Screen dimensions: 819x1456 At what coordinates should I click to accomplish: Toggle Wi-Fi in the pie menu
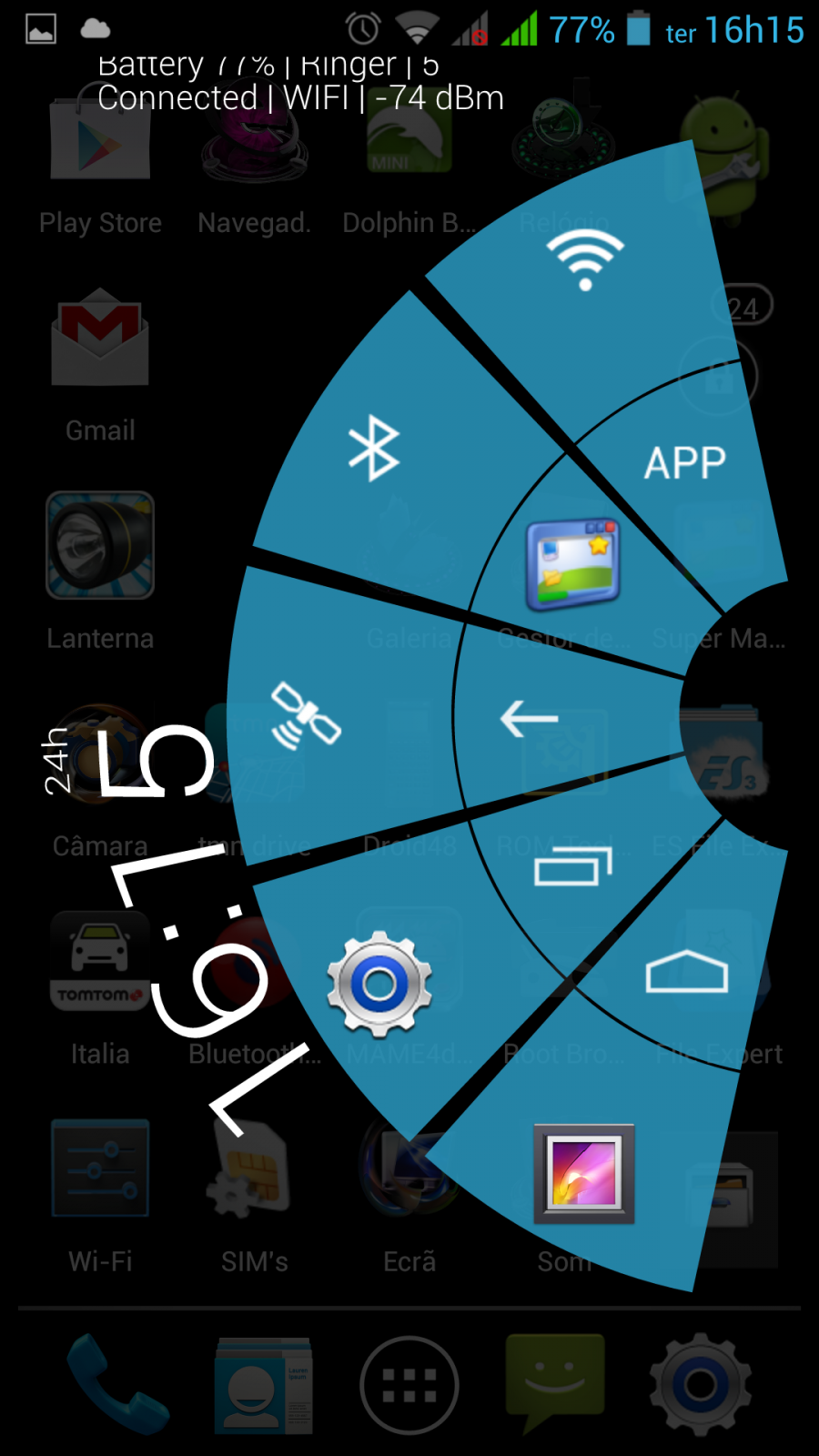(585, 259)
